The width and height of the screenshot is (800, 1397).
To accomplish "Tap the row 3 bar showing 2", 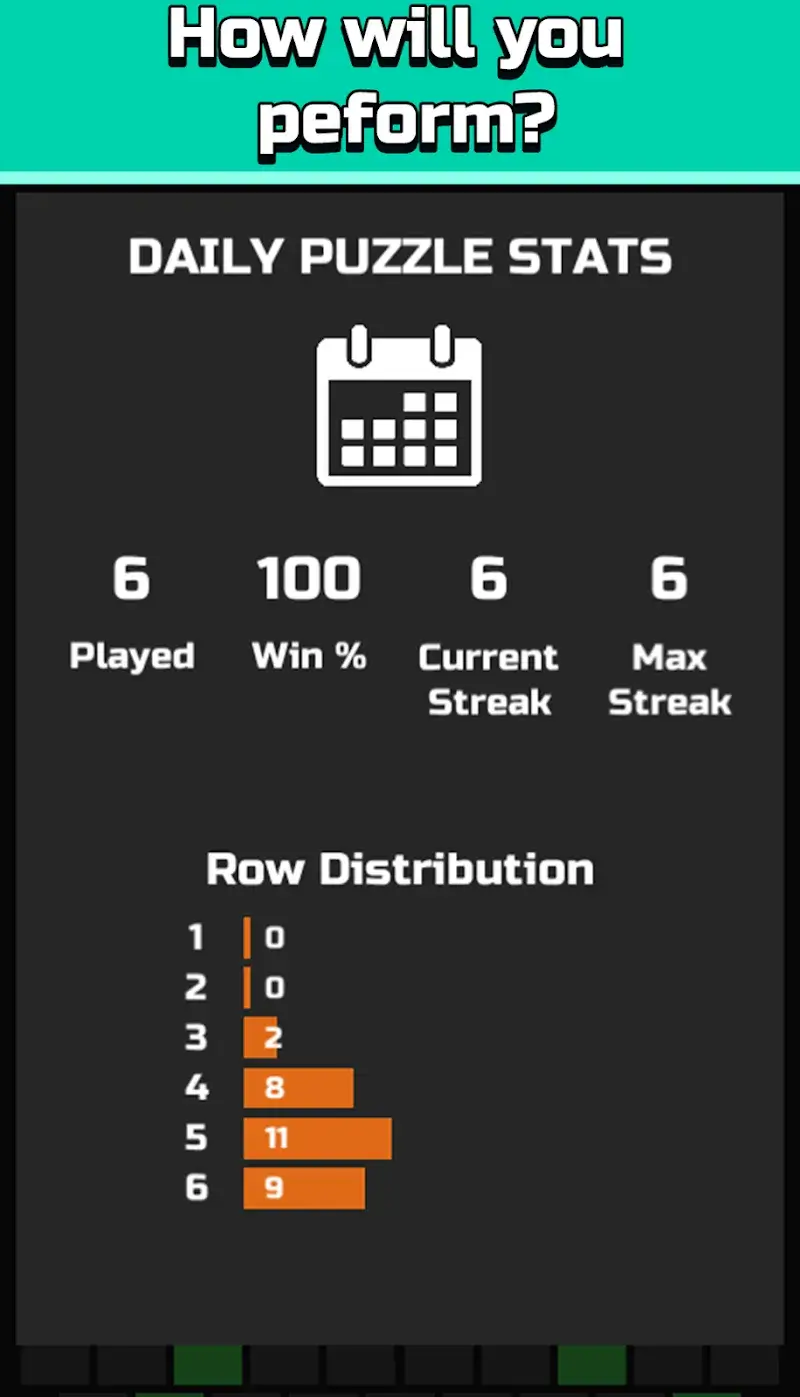I will pyautogui.click(x=260, y=1038).
